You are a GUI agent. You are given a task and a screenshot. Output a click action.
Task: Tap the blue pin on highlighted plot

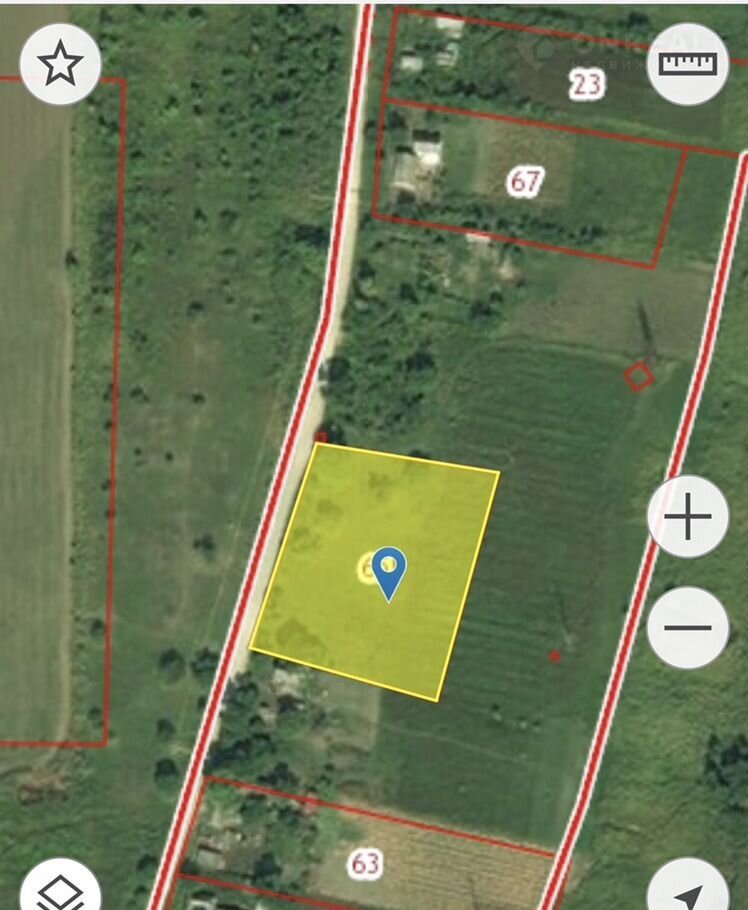(x=389, y=572)
